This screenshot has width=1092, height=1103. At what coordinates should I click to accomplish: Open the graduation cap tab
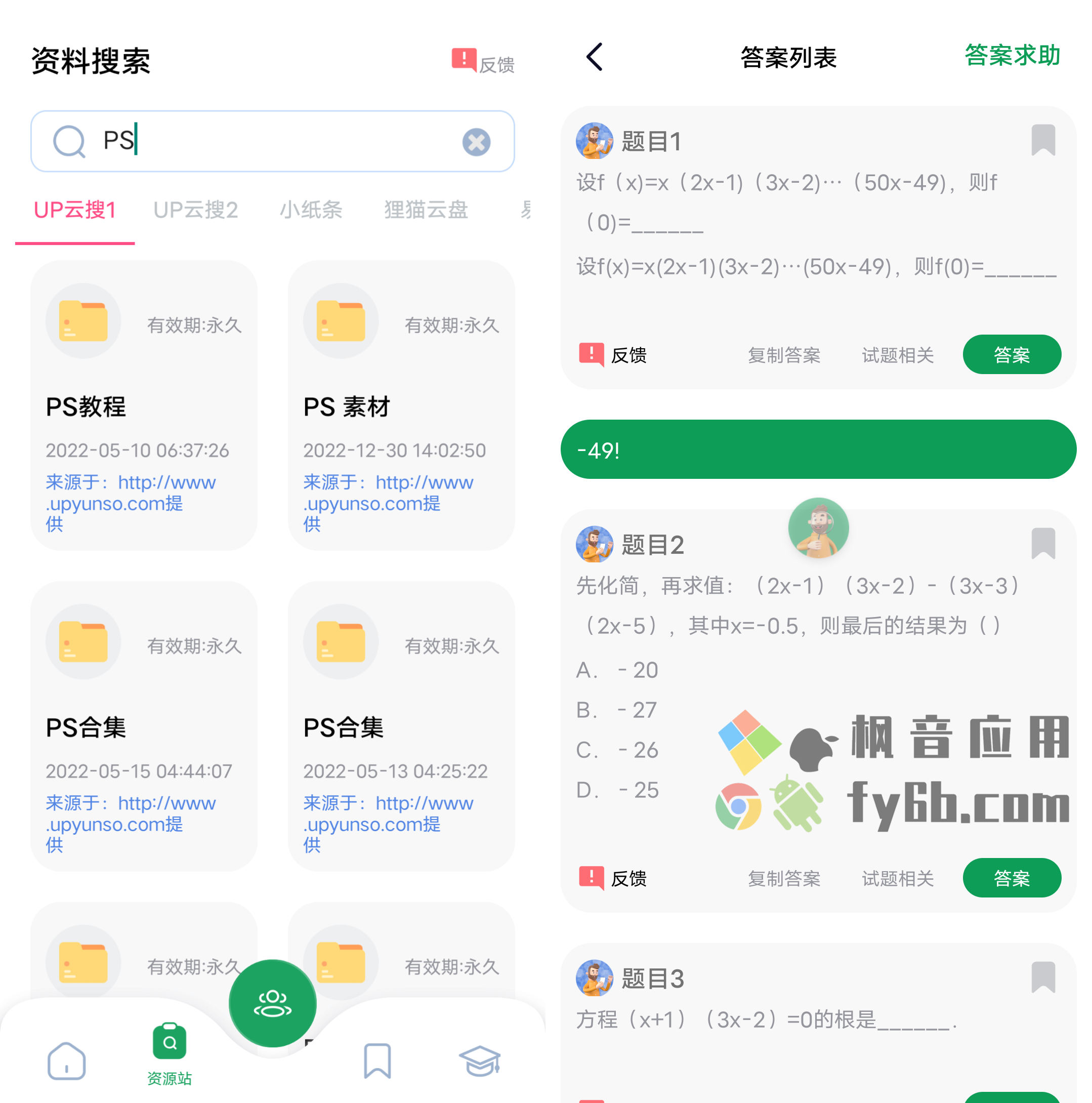click(480, 1061)
